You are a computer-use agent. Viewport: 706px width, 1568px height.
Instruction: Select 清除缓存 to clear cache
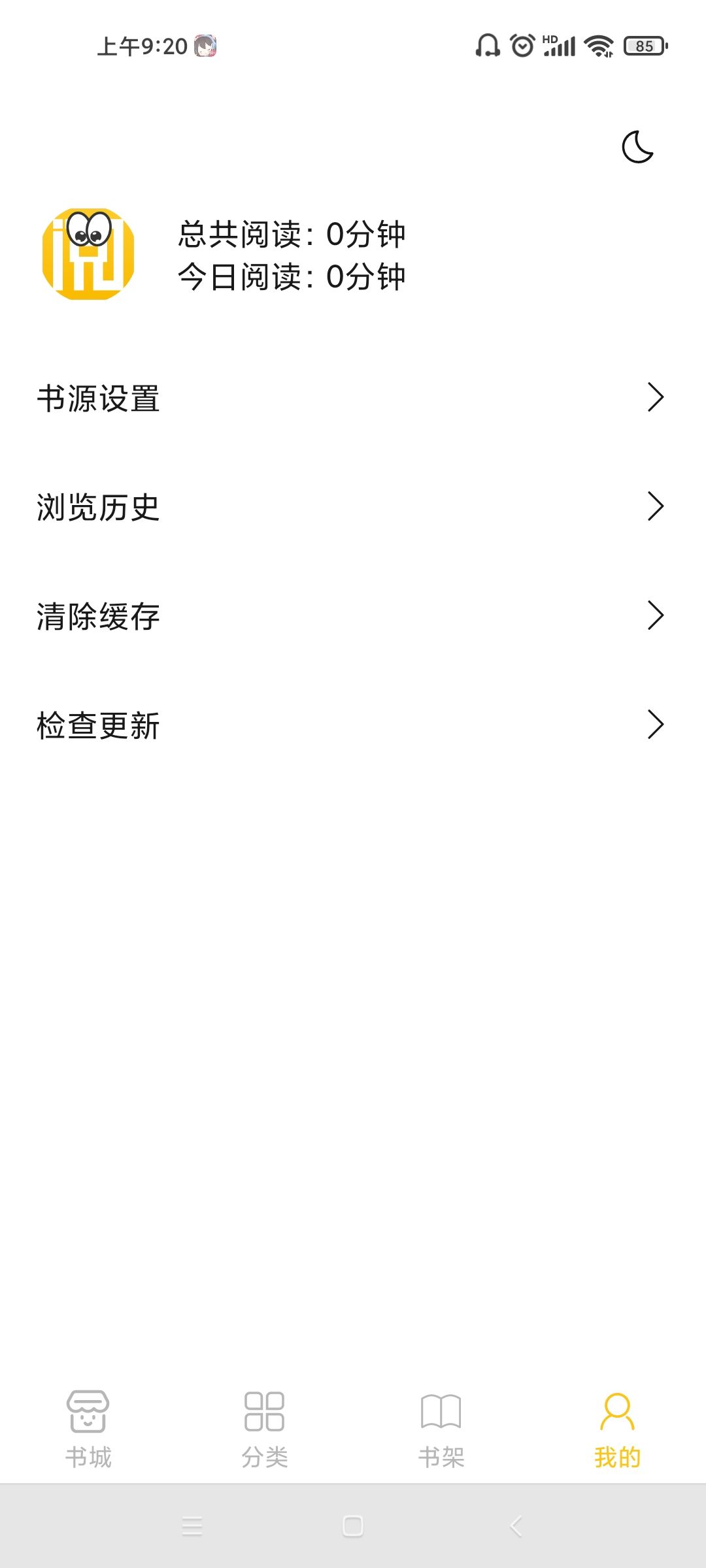pyautogui.click(x=353, y=615)
